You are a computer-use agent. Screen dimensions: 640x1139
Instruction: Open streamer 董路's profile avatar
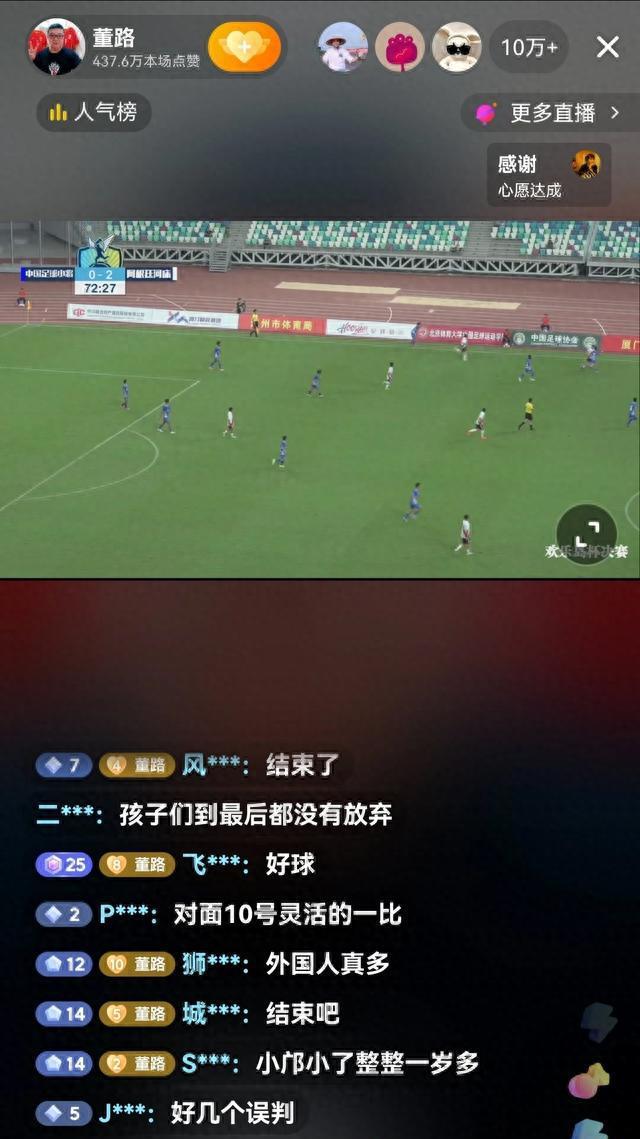56,47
